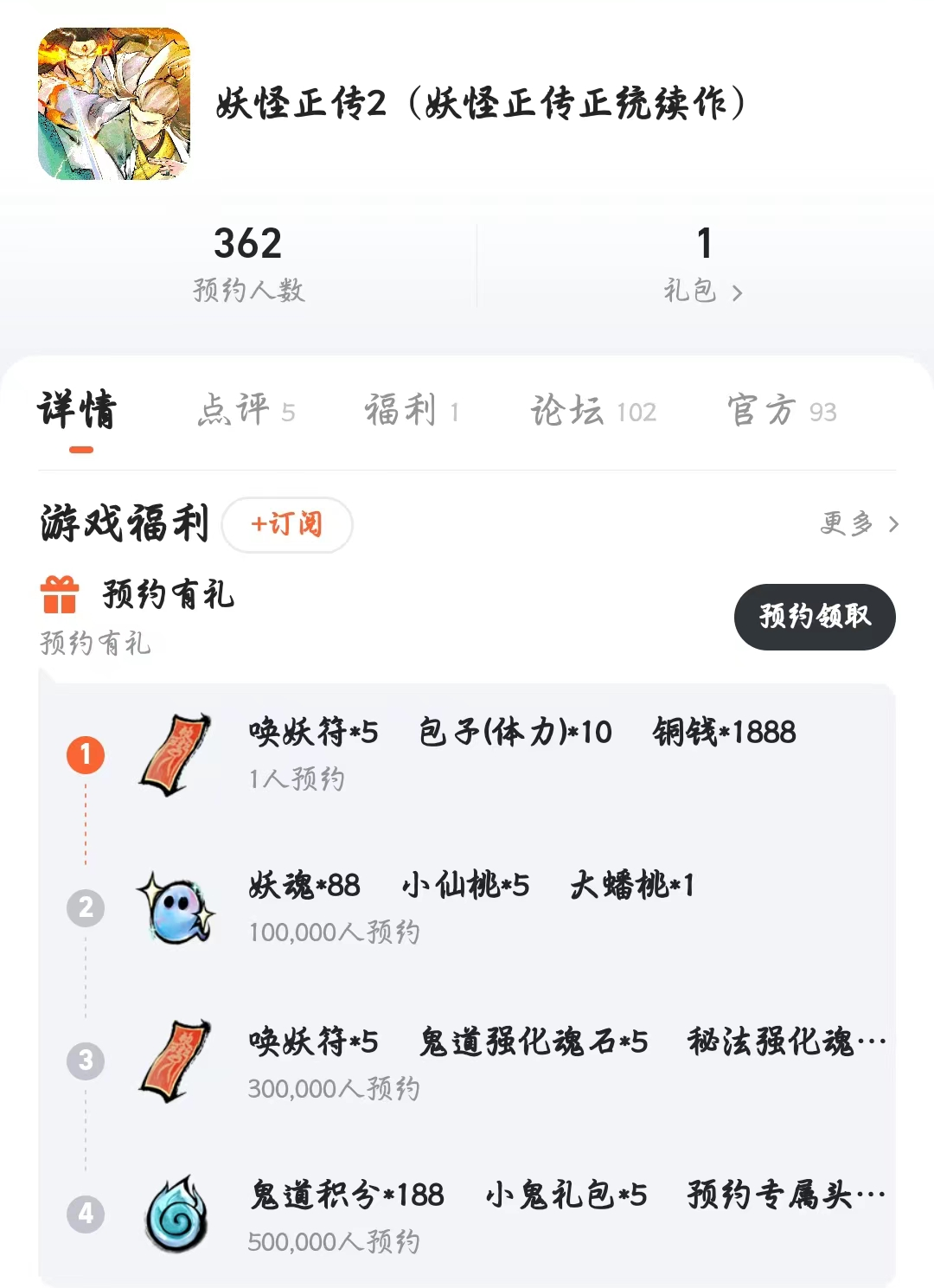The height and width of the screenshot is (1288, 934).
Task: View 更多 game benefits
Action: (x=859, y=523)
